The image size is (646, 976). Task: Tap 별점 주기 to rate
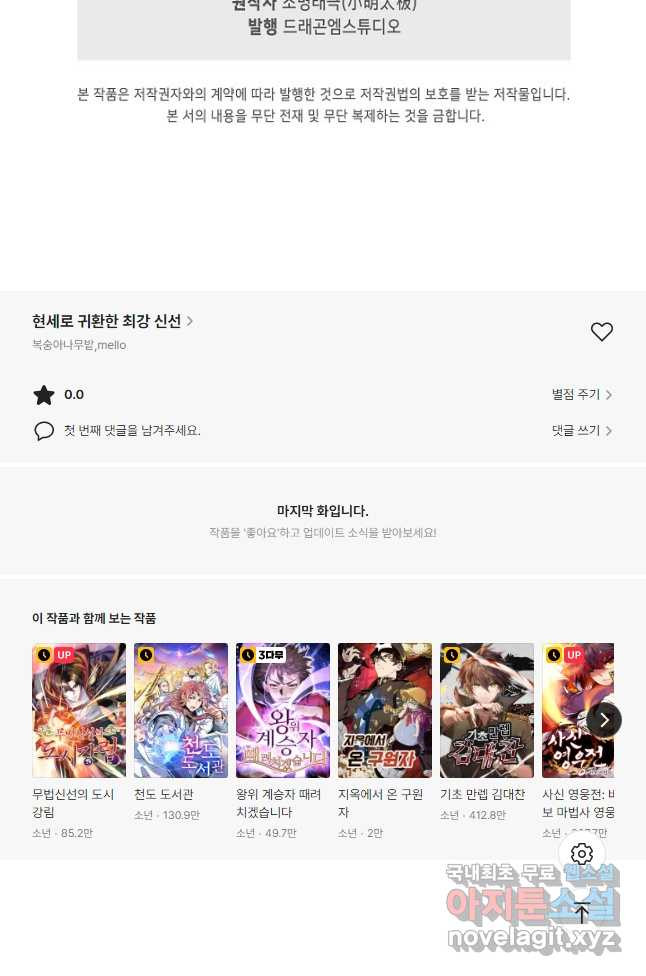[581, 395]
